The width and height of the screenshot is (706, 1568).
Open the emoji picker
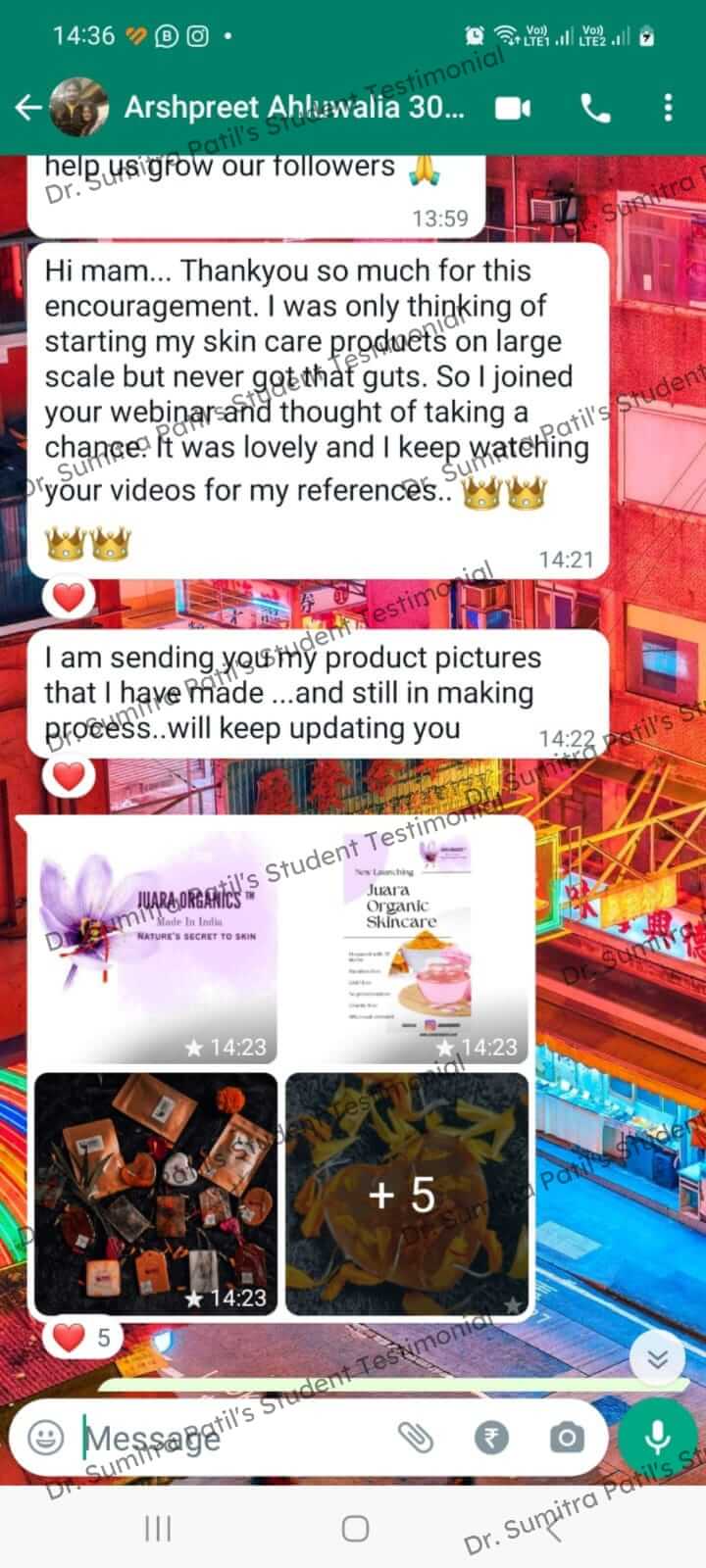(45, 1438)
